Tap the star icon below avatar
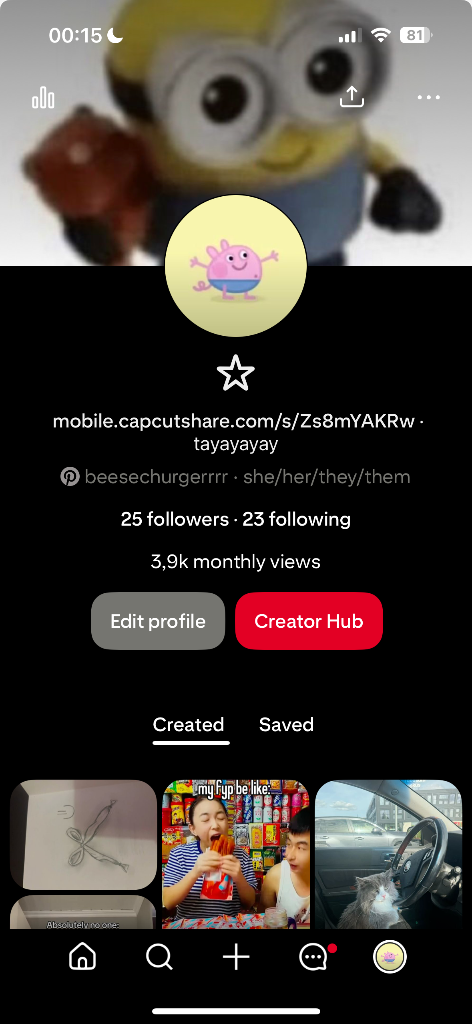Viewport: 472px width, 1024px height. (236, 374)
